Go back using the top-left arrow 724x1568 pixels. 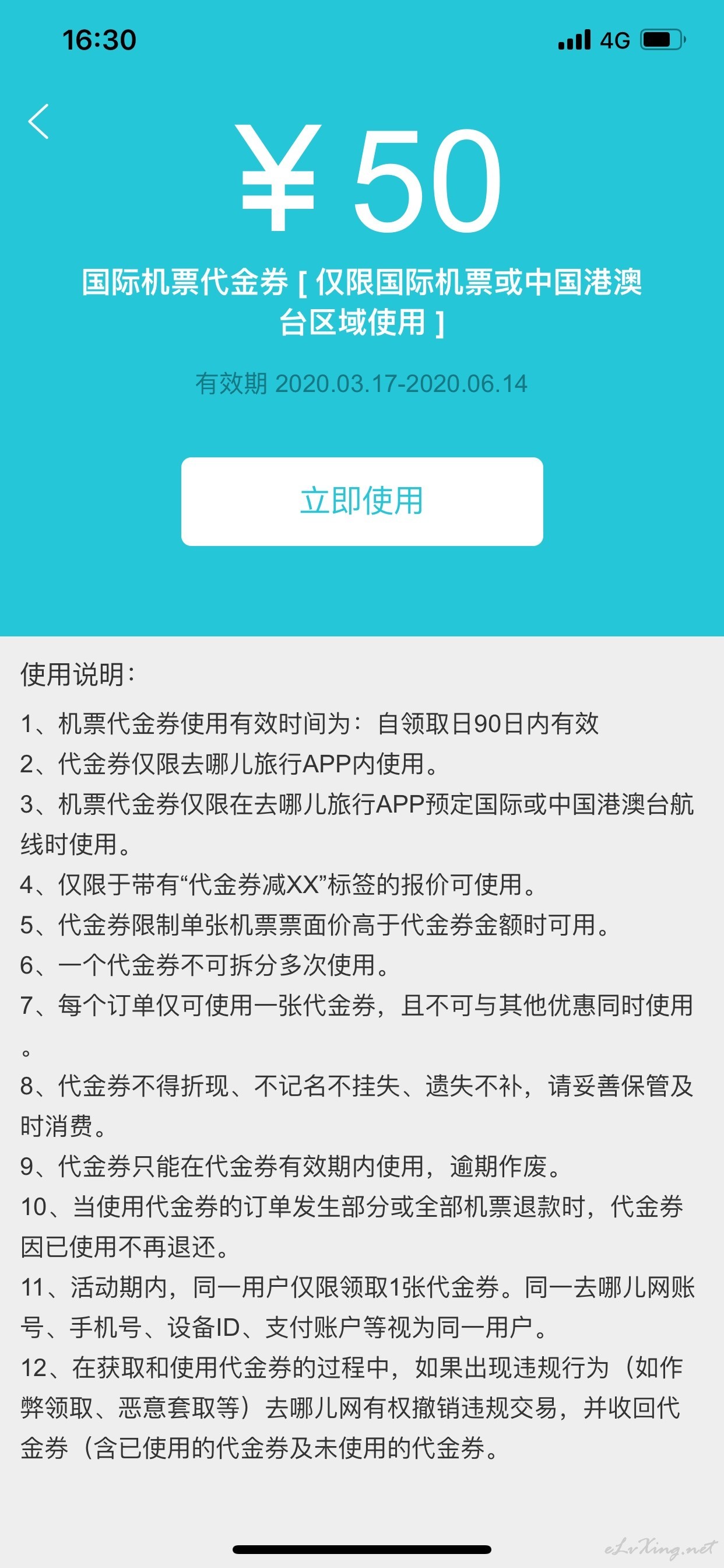pyautogui.click(x=38, y=122)
